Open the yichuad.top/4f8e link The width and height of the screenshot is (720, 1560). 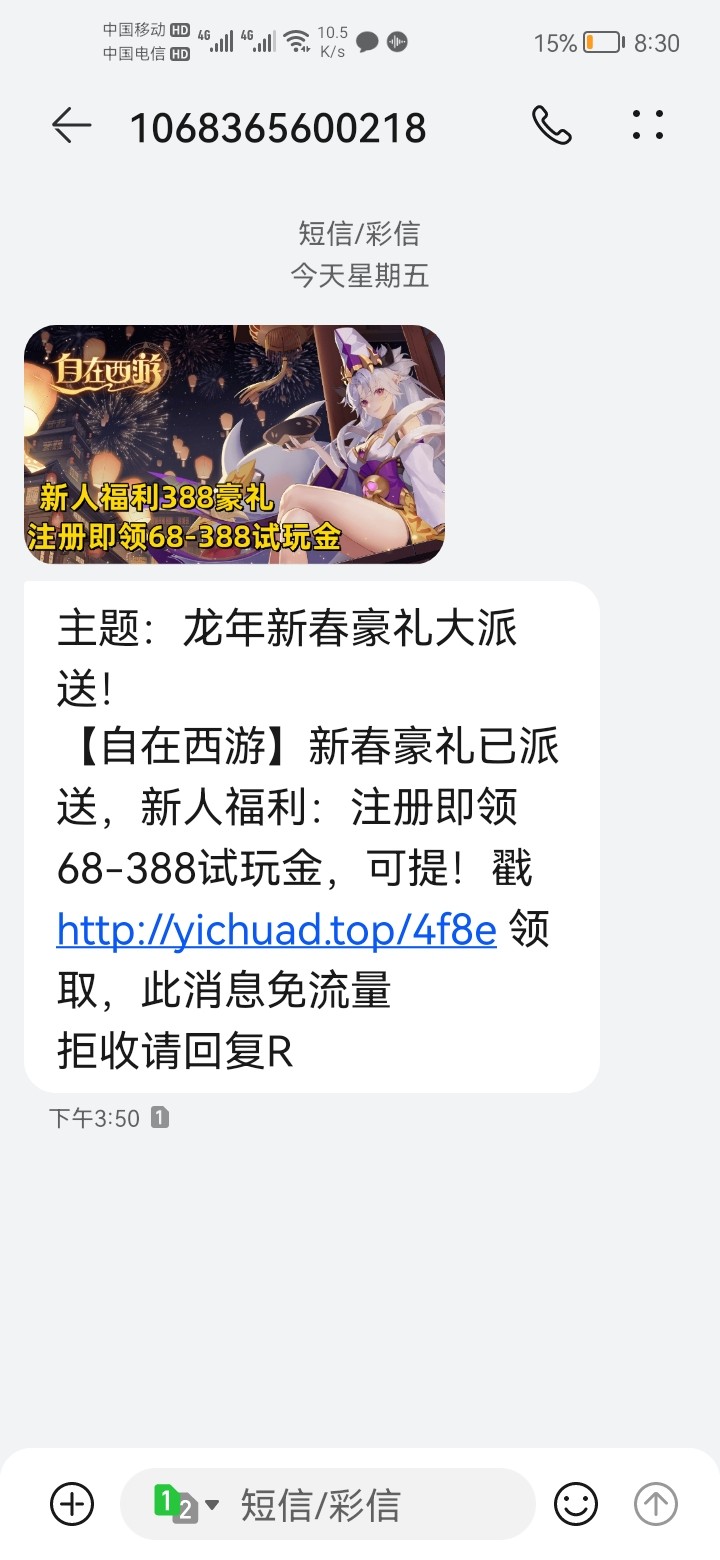[x=277, y=930]
